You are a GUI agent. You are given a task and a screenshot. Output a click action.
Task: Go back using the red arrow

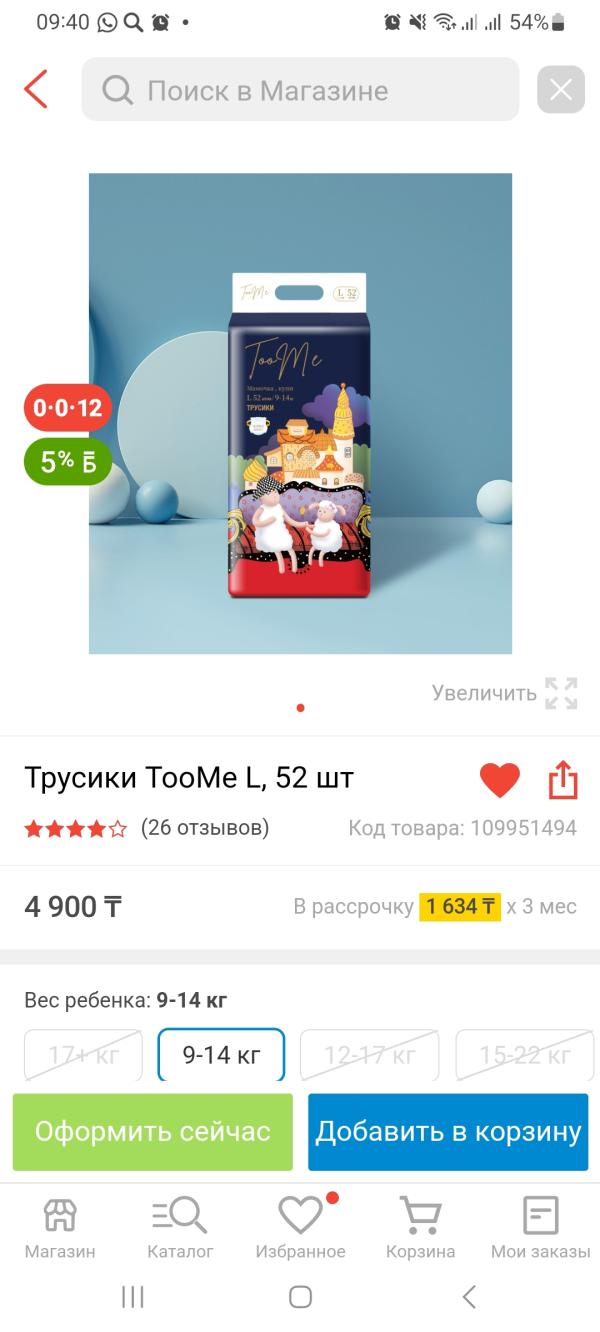[36, 89]
